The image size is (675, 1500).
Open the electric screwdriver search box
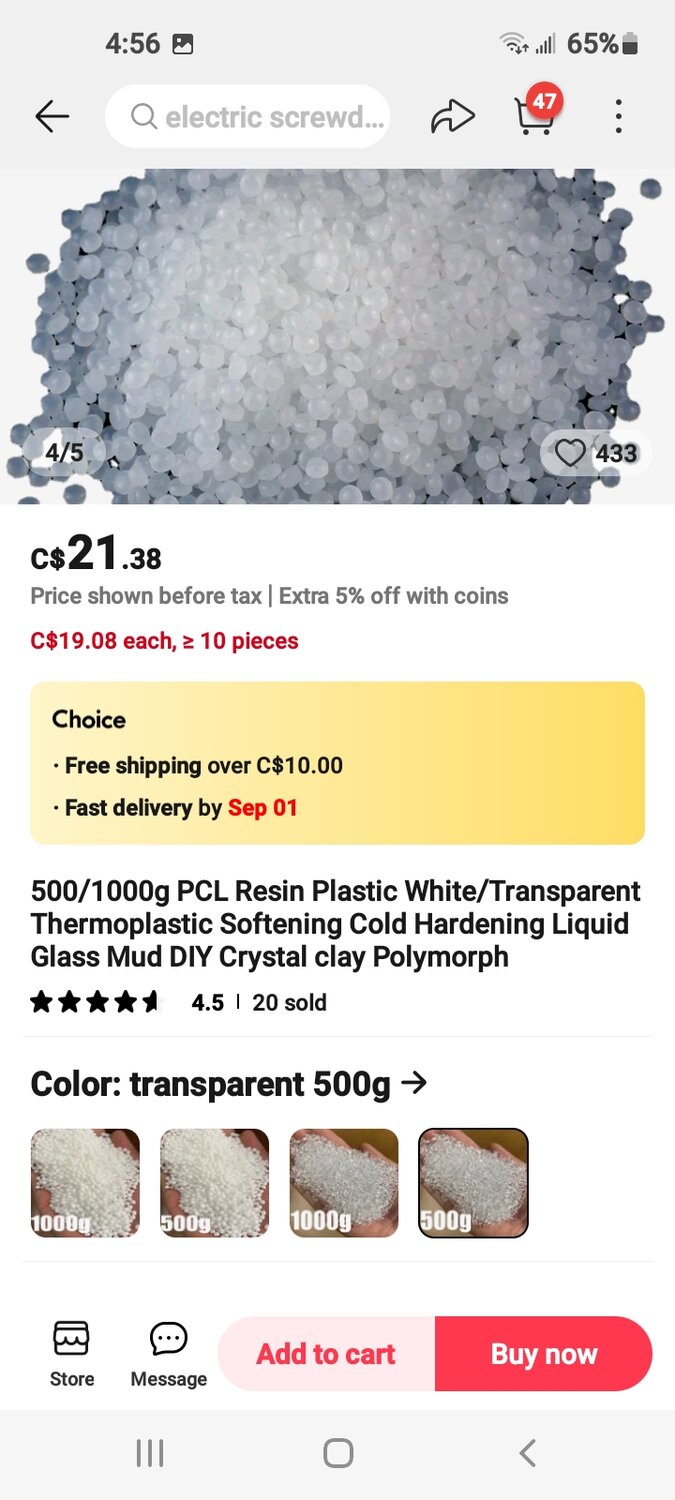click(248, 117)
